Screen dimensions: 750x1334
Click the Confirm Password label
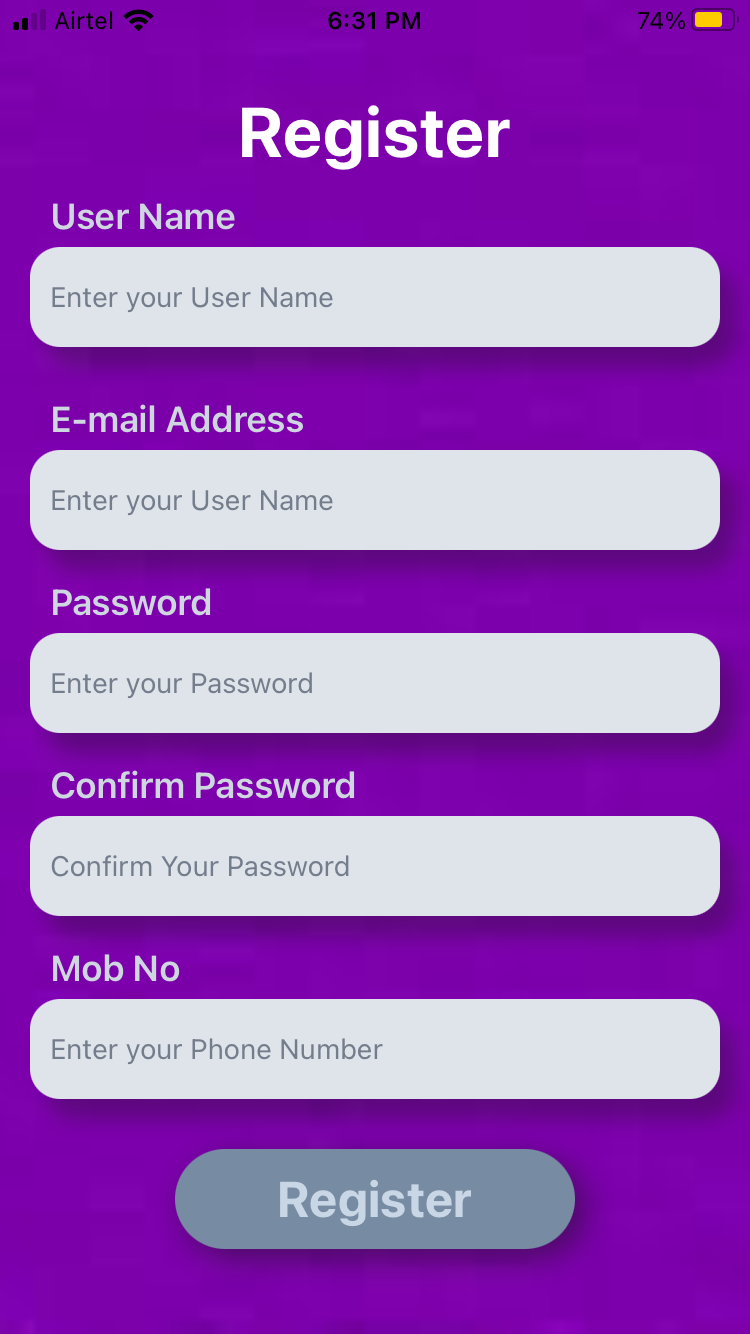tap(203, 785)
